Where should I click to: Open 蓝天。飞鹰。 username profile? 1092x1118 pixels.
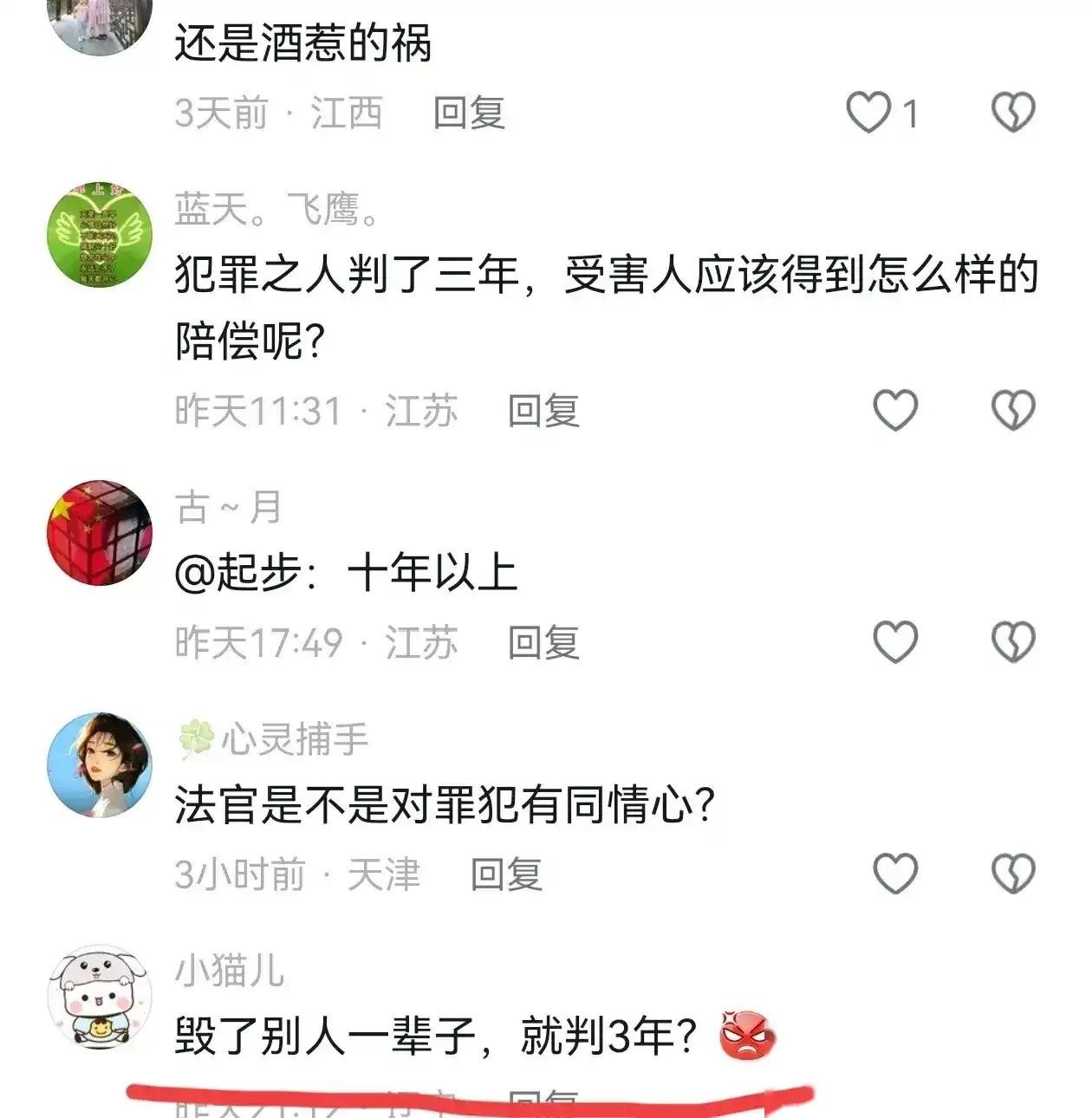pyautogui.click(x=277, y=210)
